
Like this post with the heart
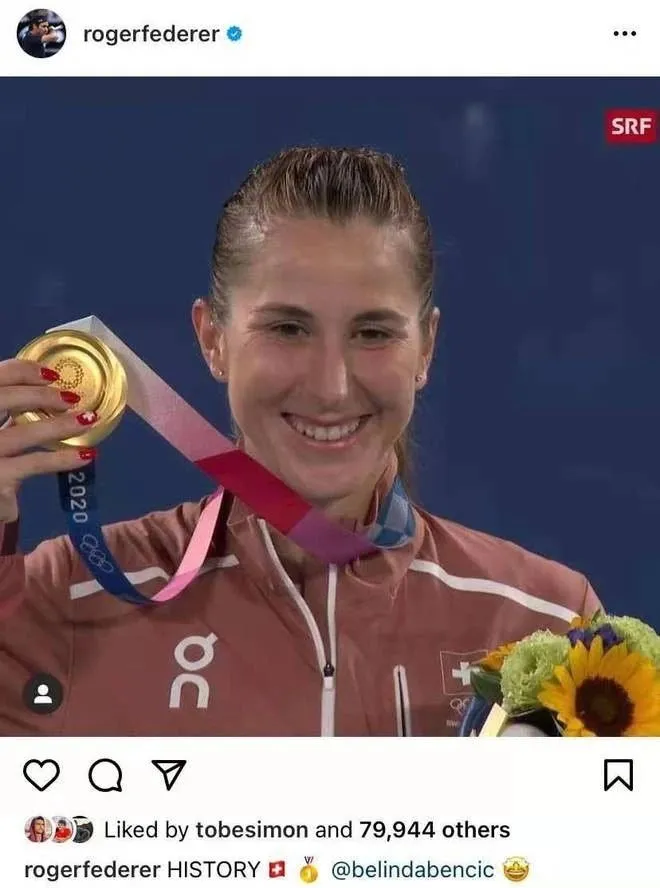pyautogui.click(x=42, y=774)
